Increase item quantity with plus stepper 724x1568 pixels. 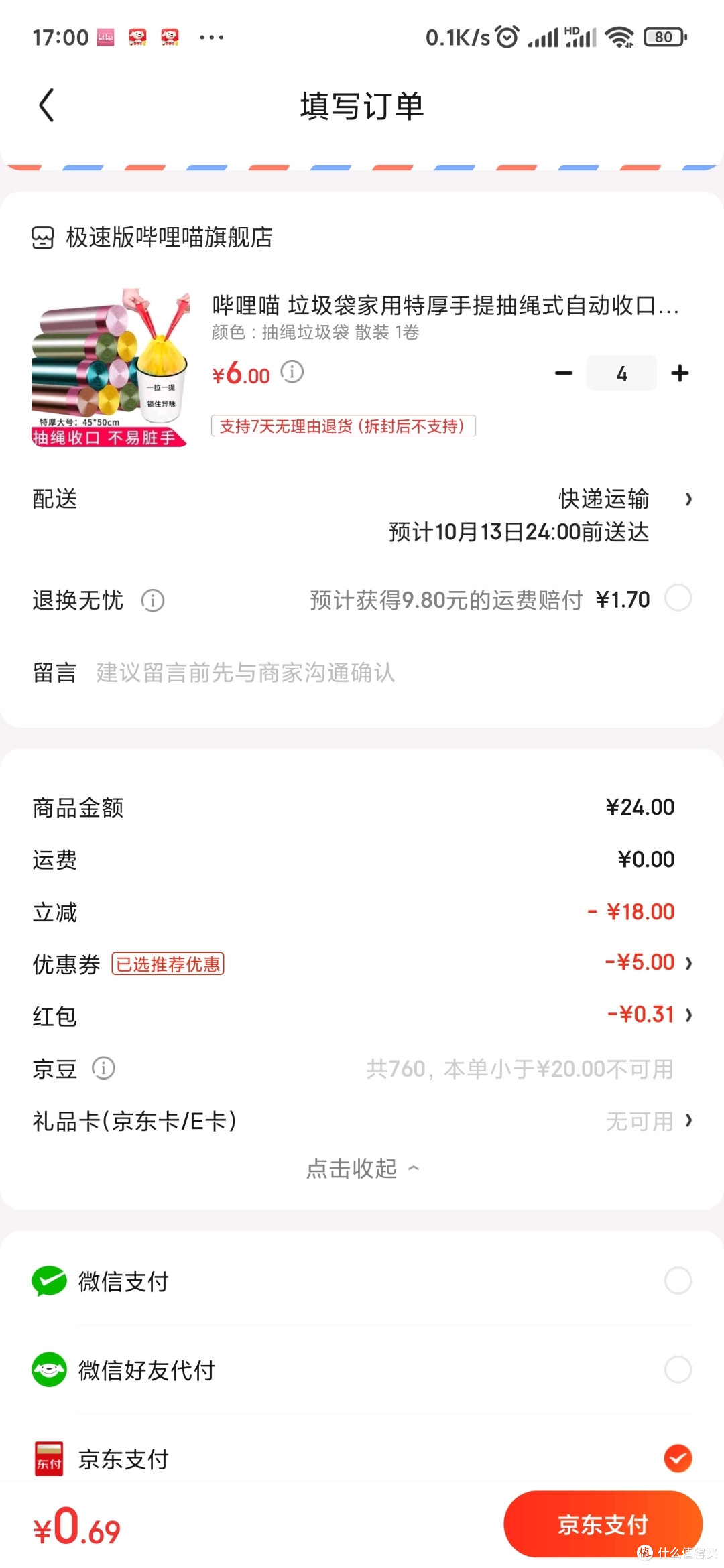(680, 373)
